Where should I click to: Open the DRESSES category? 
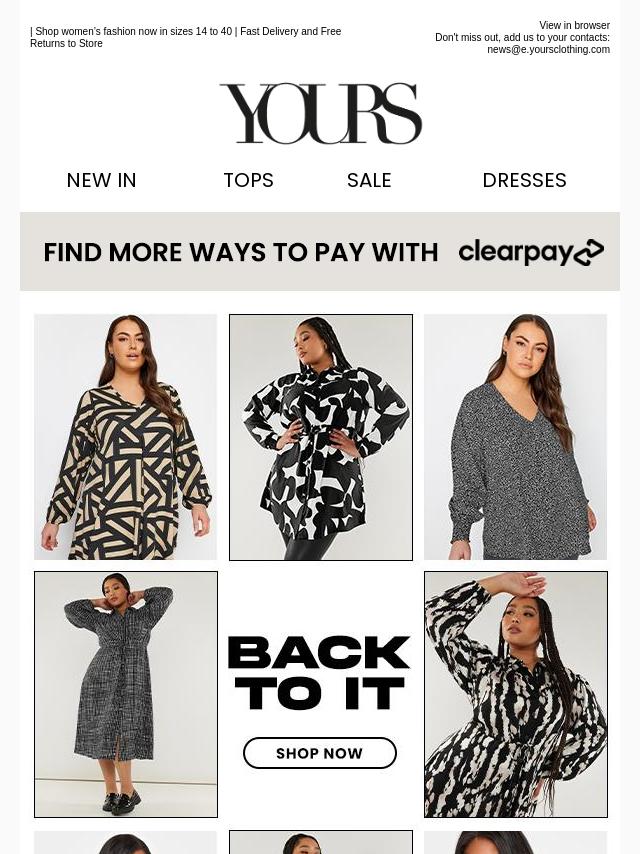point(524,180)
